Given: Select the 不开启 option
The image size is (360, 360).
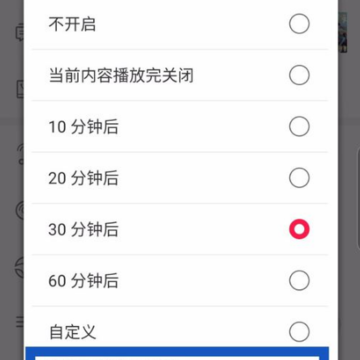Looking at the screenshot, I should [180, 24].
